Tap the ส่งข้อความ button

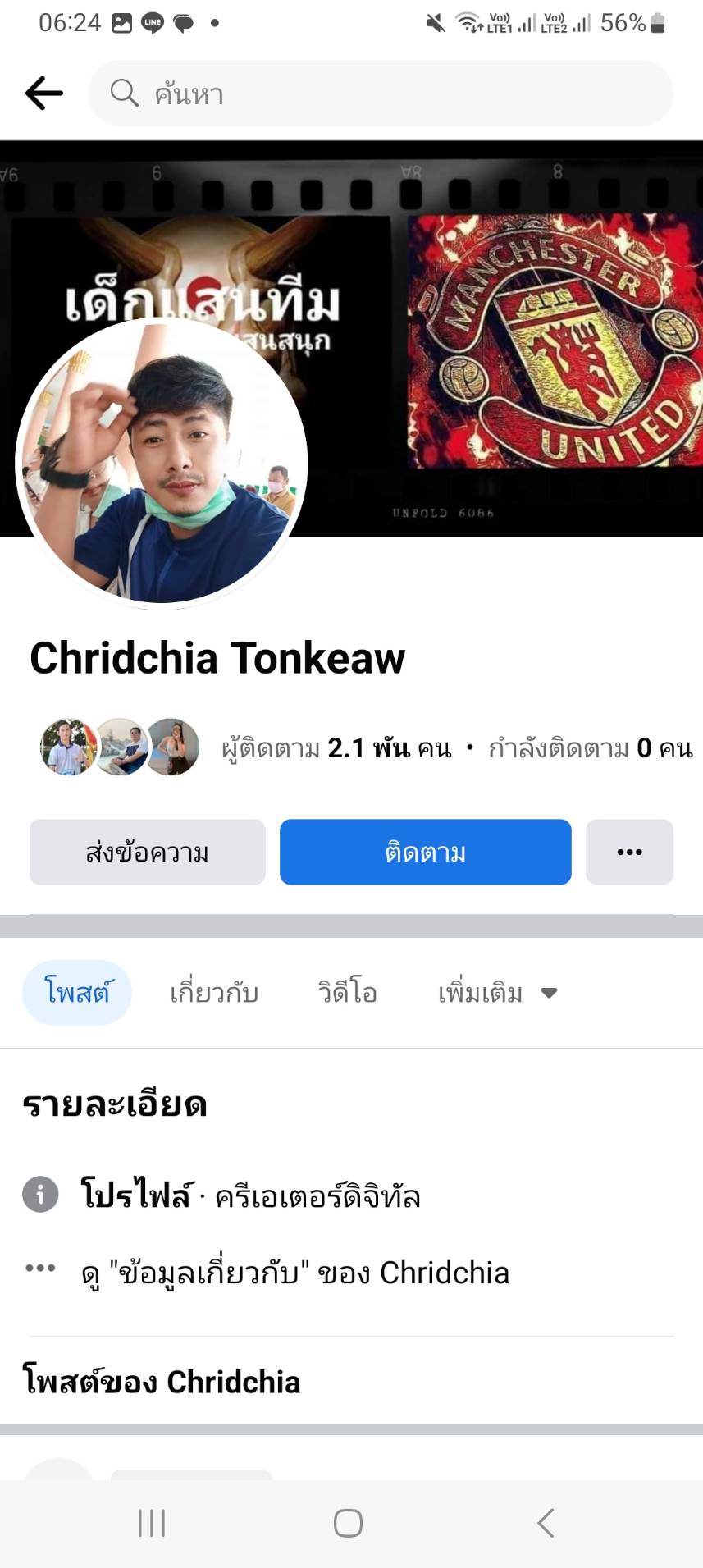click(x=148, y=852)
